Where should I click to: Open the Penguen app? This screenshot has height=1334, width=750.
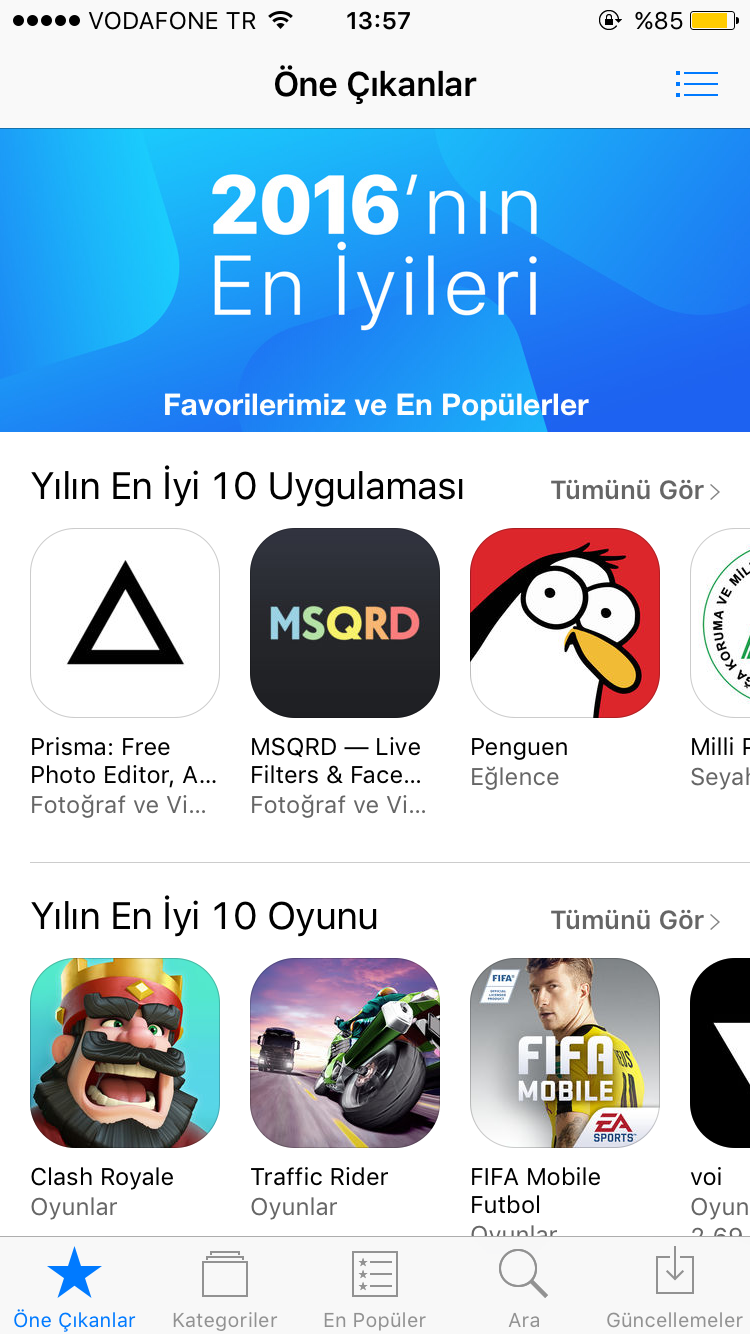(x=565, y=623)
